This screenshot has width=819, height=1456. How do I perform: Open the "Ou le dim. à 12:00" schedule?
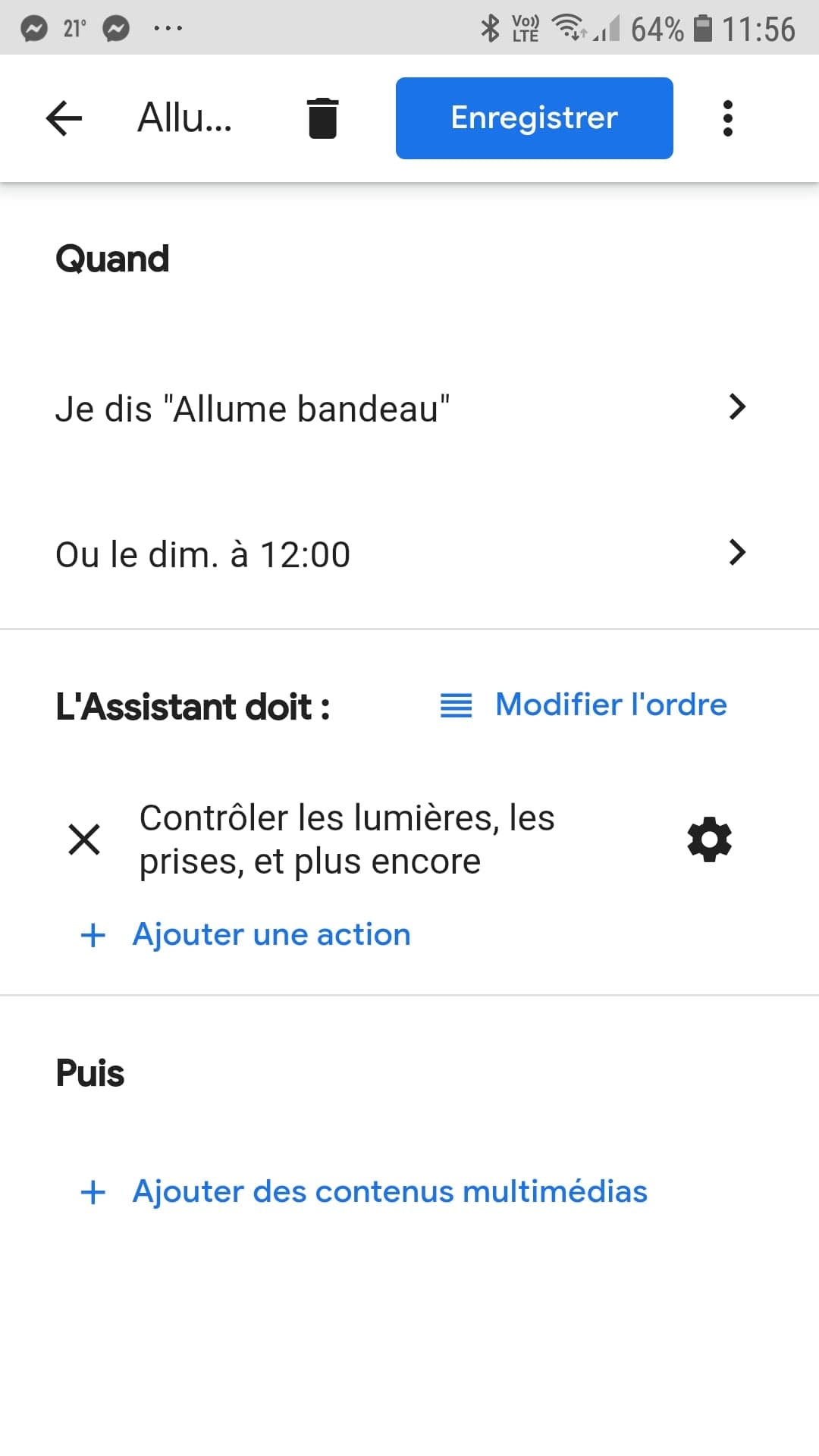[409, 554]
